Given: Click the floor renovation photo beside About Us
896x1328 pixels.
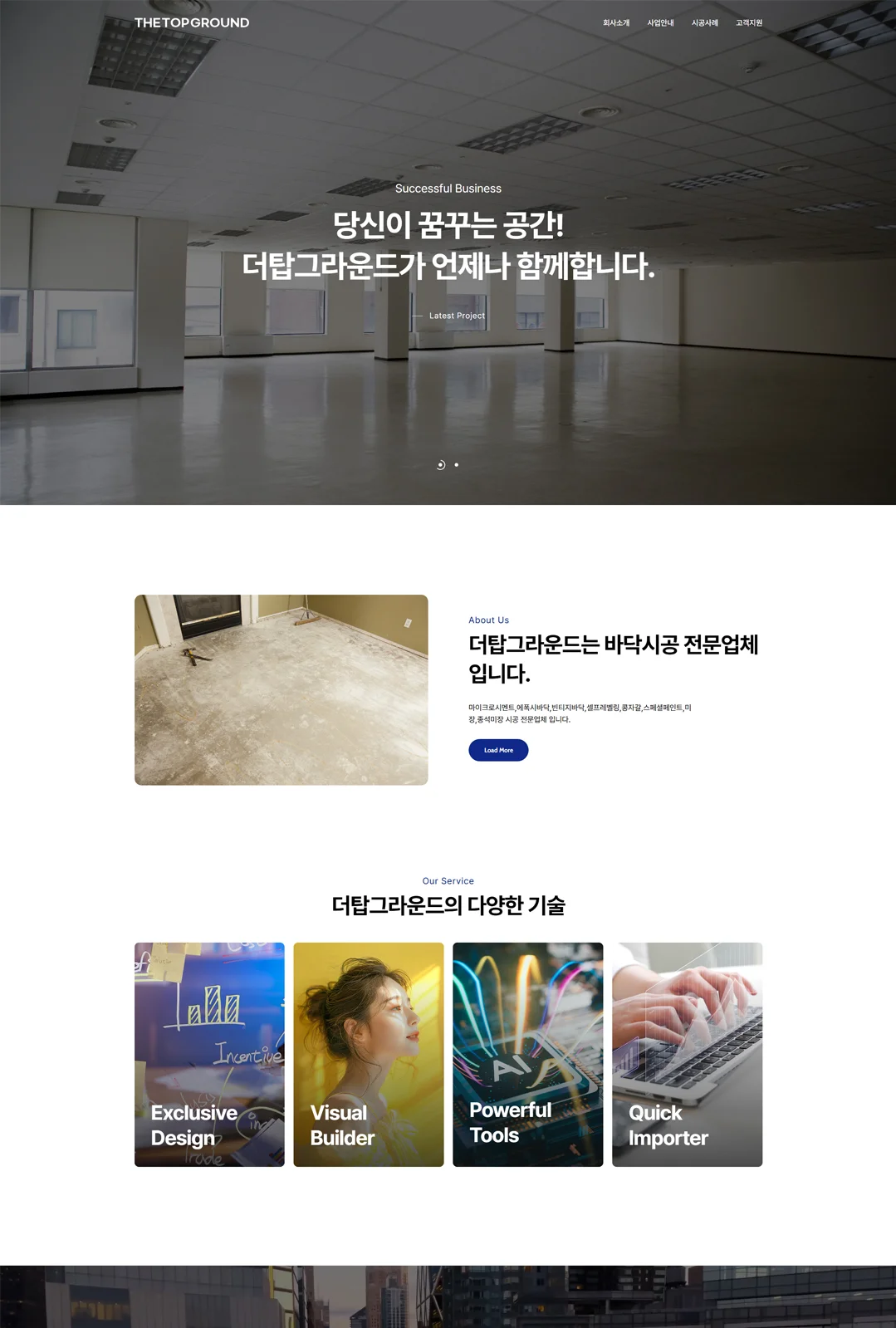Looking at the screenshot, I should coord(280,689).
